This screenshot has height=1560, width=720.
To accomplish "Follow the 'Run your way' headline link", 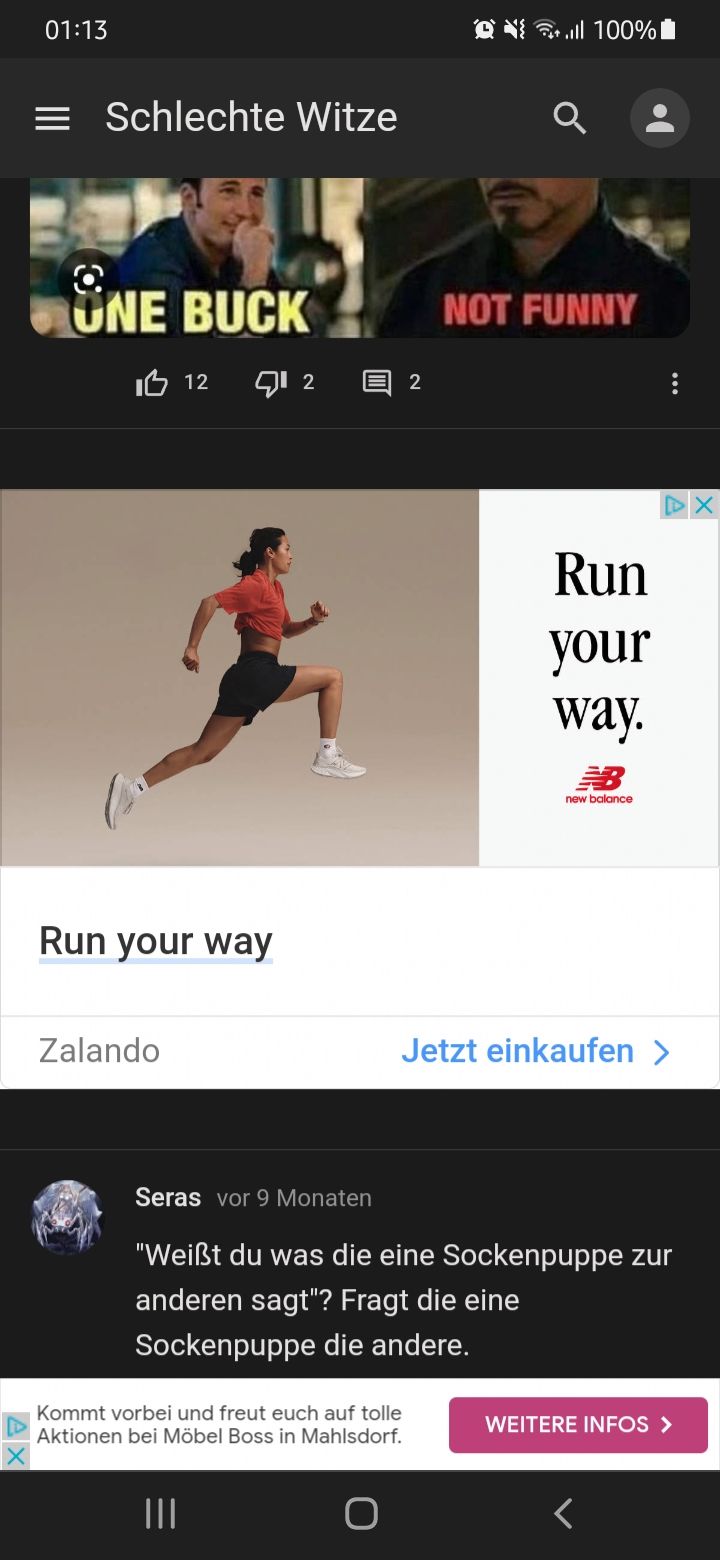I will point(156,941).
